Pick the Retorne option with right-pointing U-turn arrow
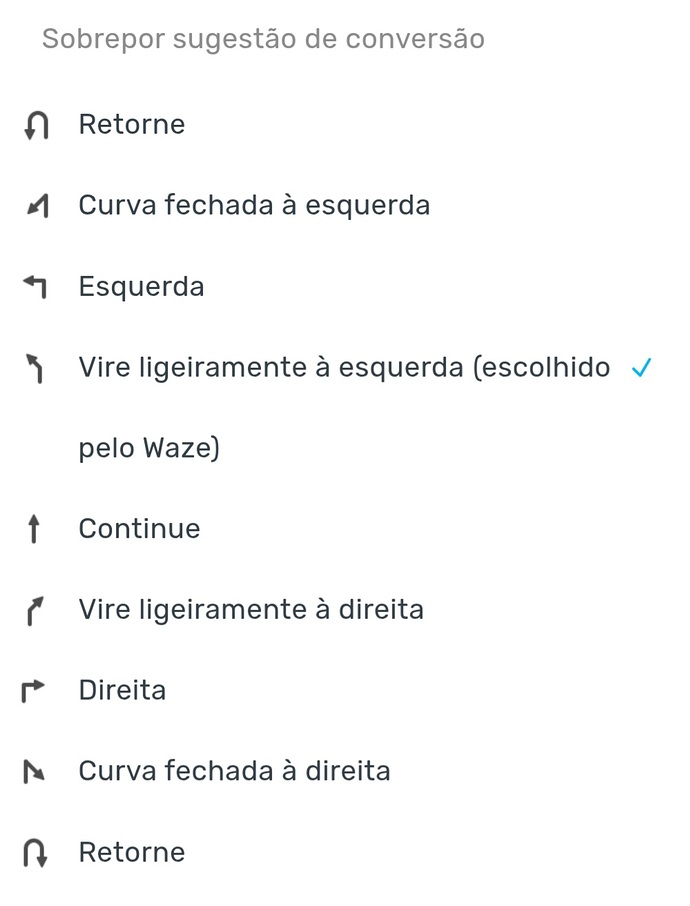Screen dimensions: 690x906 pyautogui.click(x=131, y=853)
